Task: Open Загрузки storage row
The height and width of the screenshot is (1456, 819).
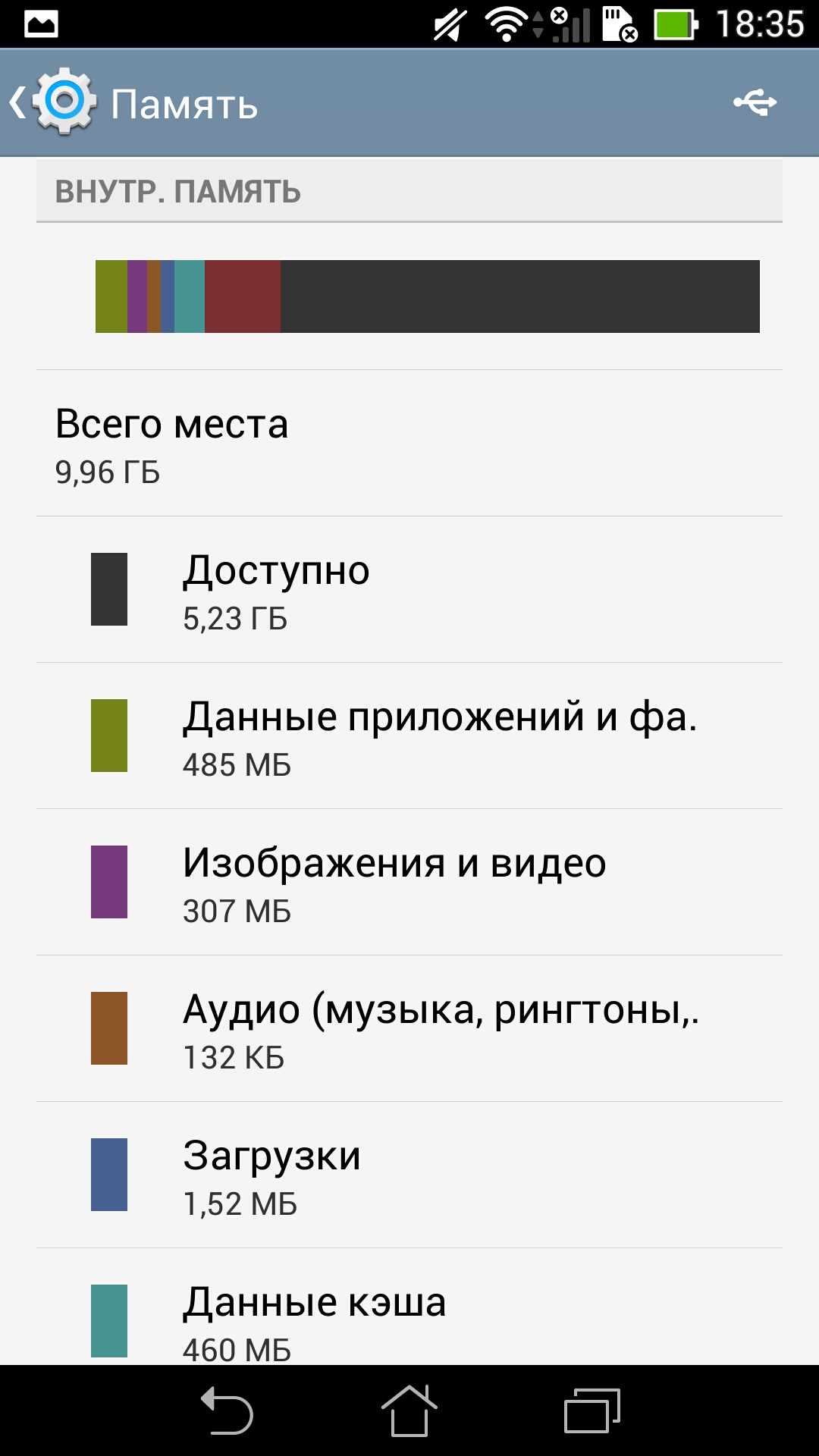Action: [409, 1175]
